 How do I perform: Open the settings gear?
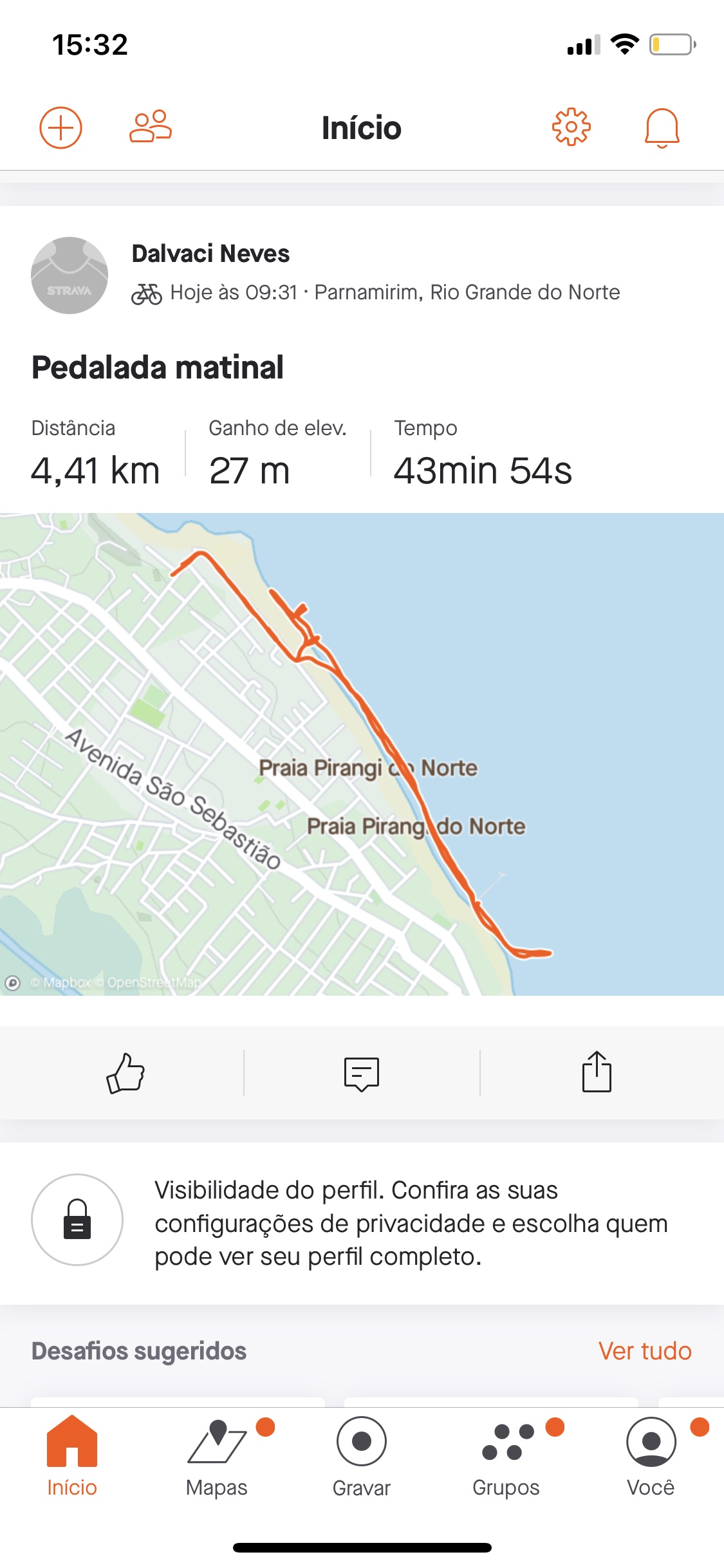(571, 127)
